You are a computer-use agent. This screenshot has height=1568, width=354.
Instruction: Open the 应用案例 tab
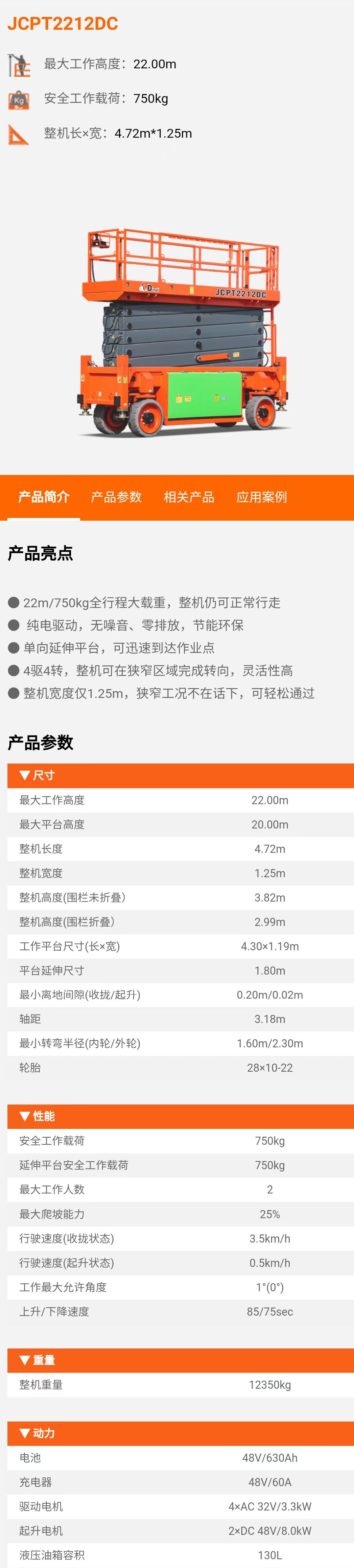coord(262,497)
